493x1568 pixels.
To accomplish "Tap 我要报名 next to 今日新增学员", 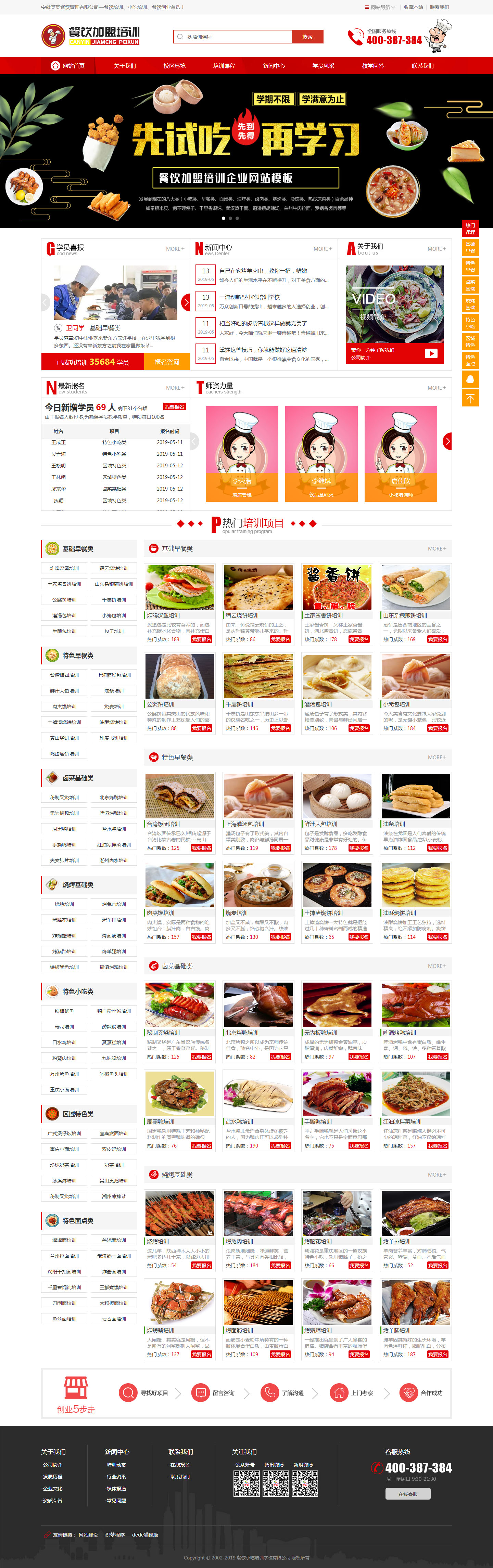I will click(x=174, y=406).
